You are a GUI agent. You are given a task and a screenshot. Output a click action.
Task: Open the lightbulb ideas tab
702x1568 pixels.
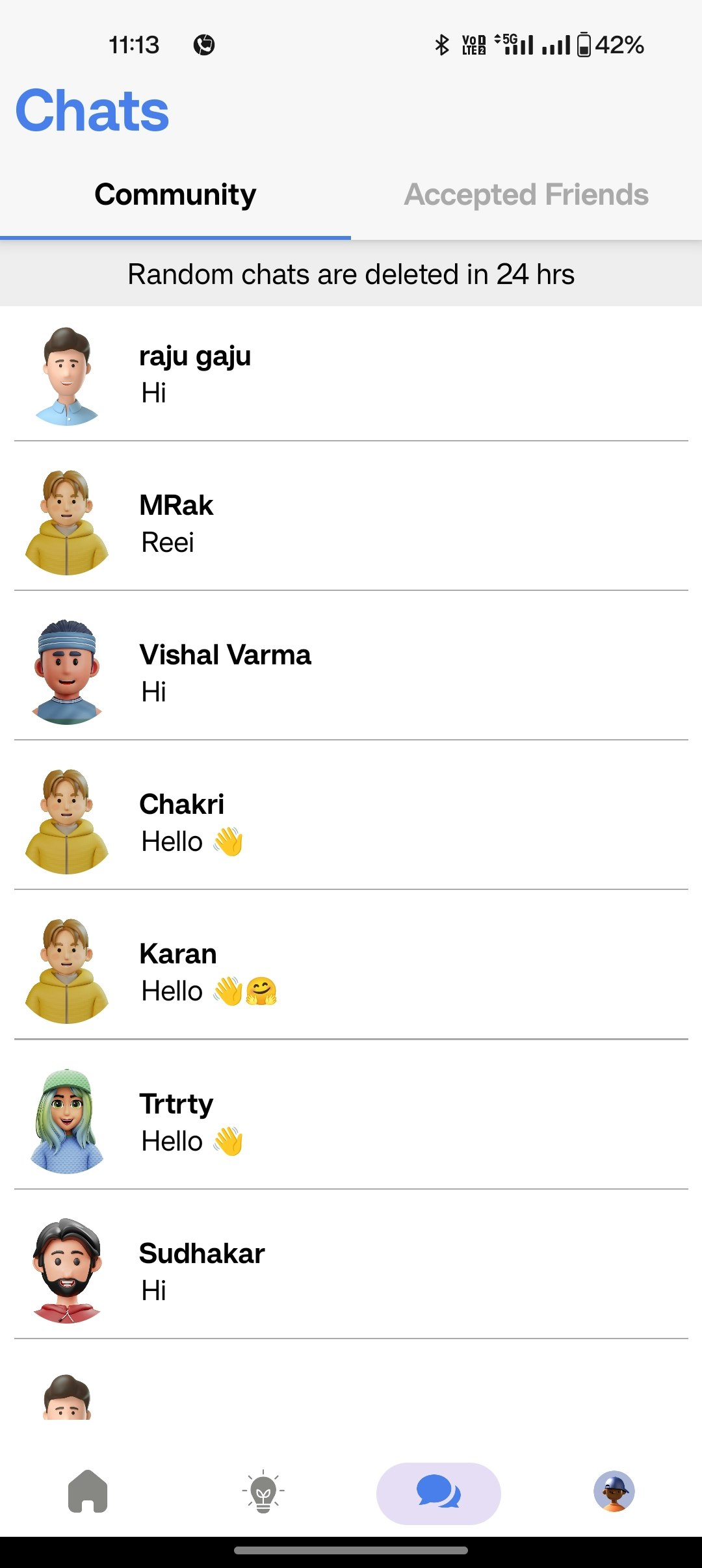(263, 1492)
